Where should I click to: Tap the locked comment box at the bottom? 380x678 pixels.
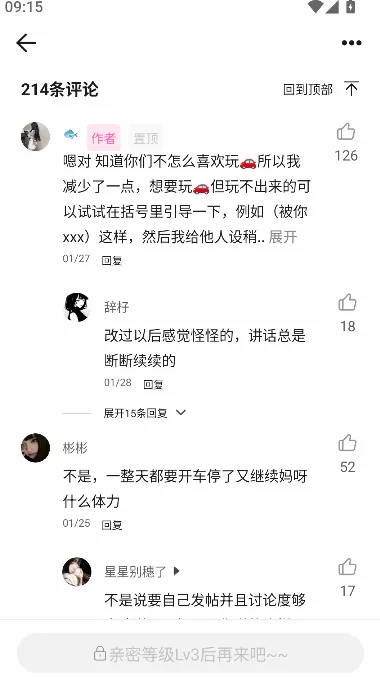pos(190,653)
